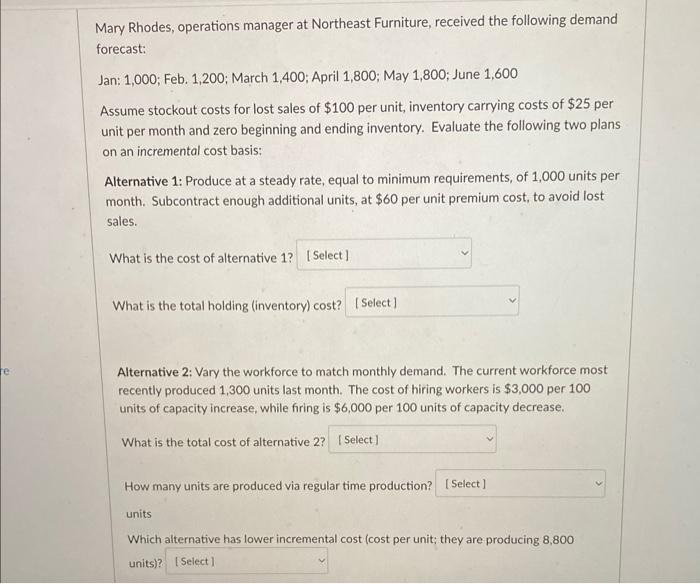This screenshot has height=584, width=700.
Task: Select units produced via regular time production
Action: coord(521,485)
